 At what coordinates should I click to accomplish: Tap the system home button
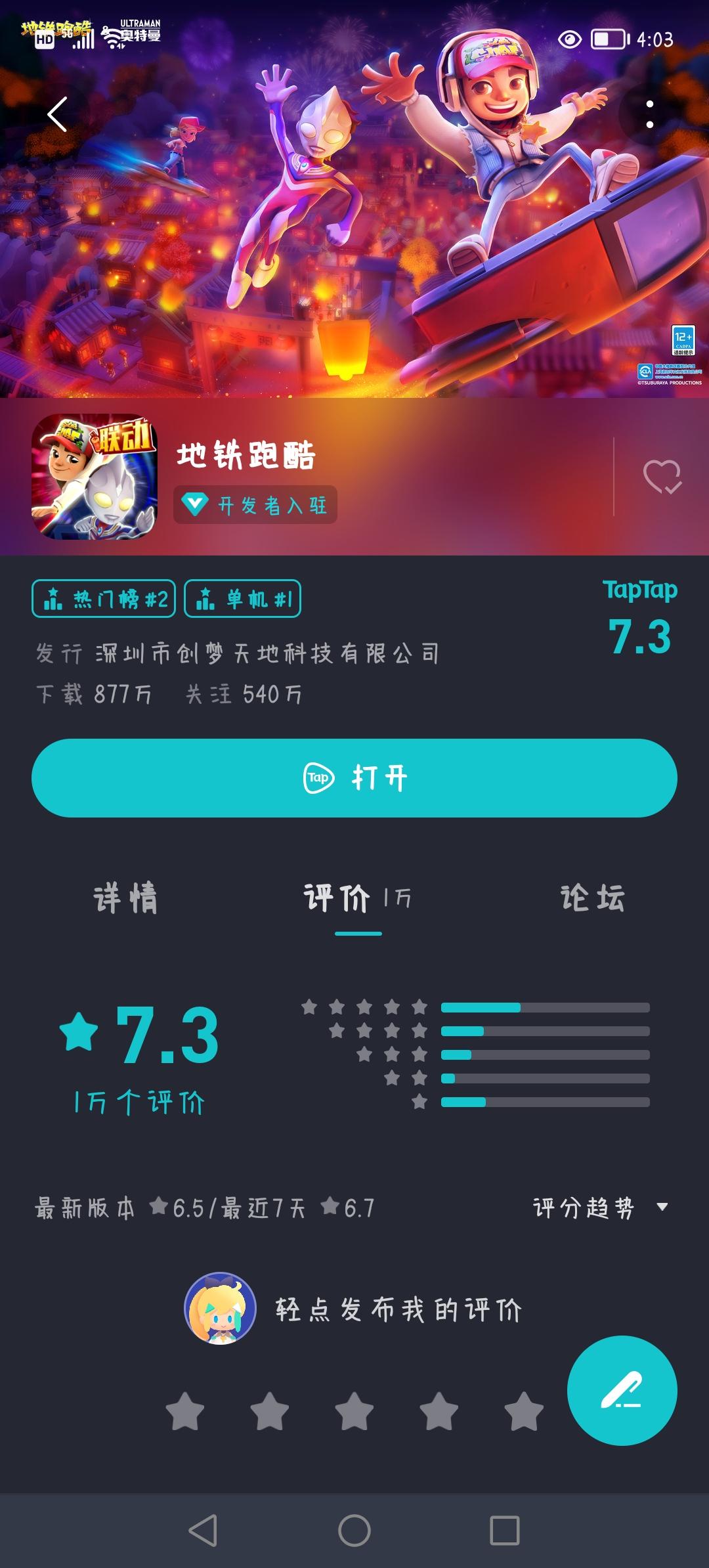(x=354, y=1531)
